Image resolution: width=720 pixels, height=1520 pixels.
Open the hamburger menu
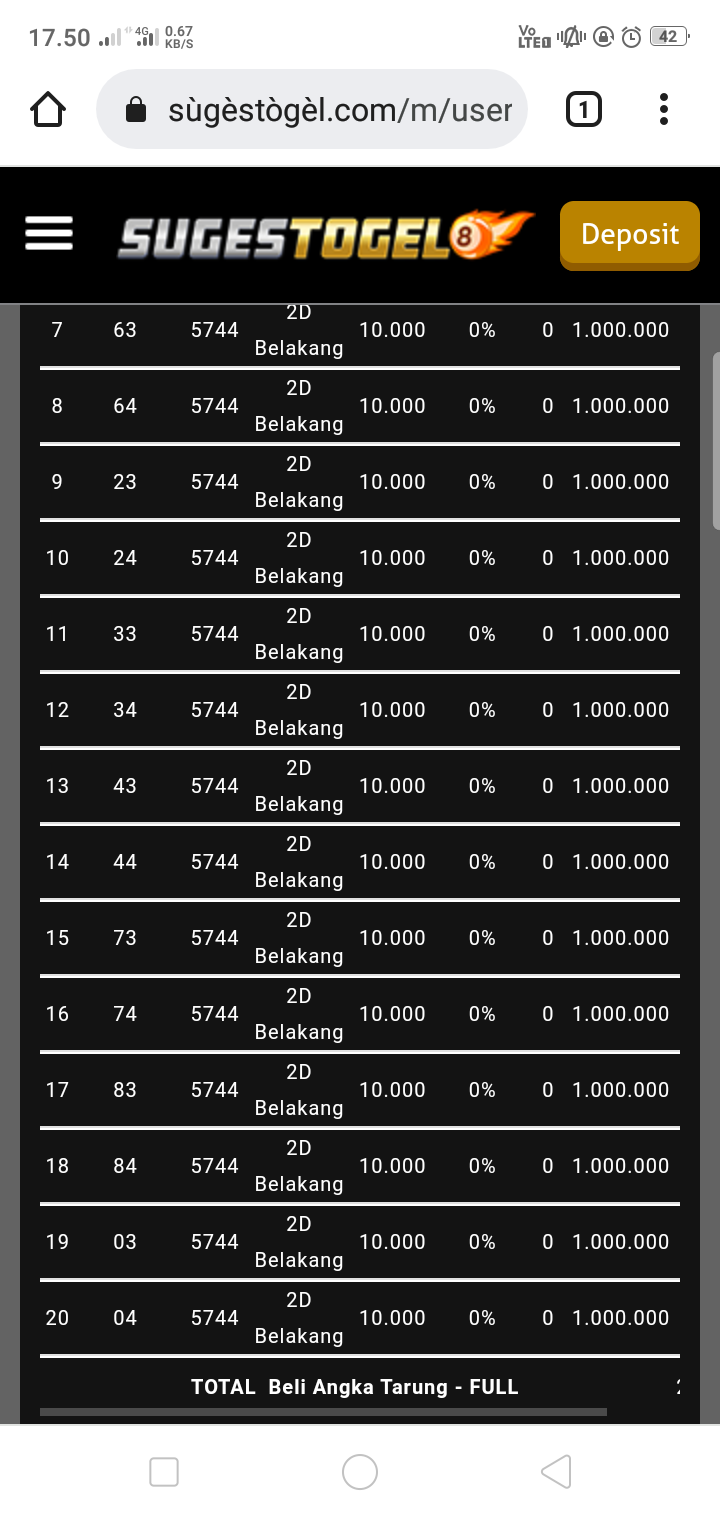pyautogui.click(x=49, y=234)
